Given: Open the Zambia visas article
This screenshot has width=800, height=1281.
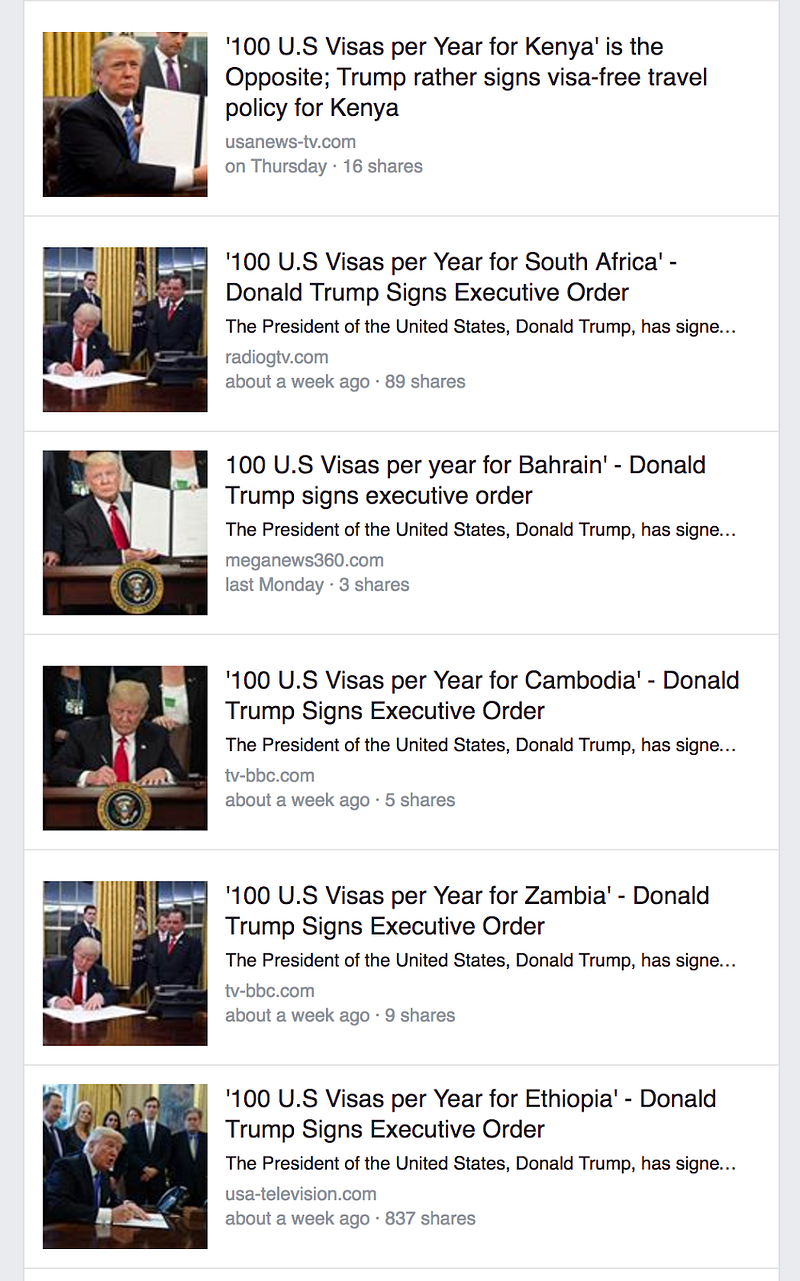Looking at the screenshot, I should (x=467, y=911).
